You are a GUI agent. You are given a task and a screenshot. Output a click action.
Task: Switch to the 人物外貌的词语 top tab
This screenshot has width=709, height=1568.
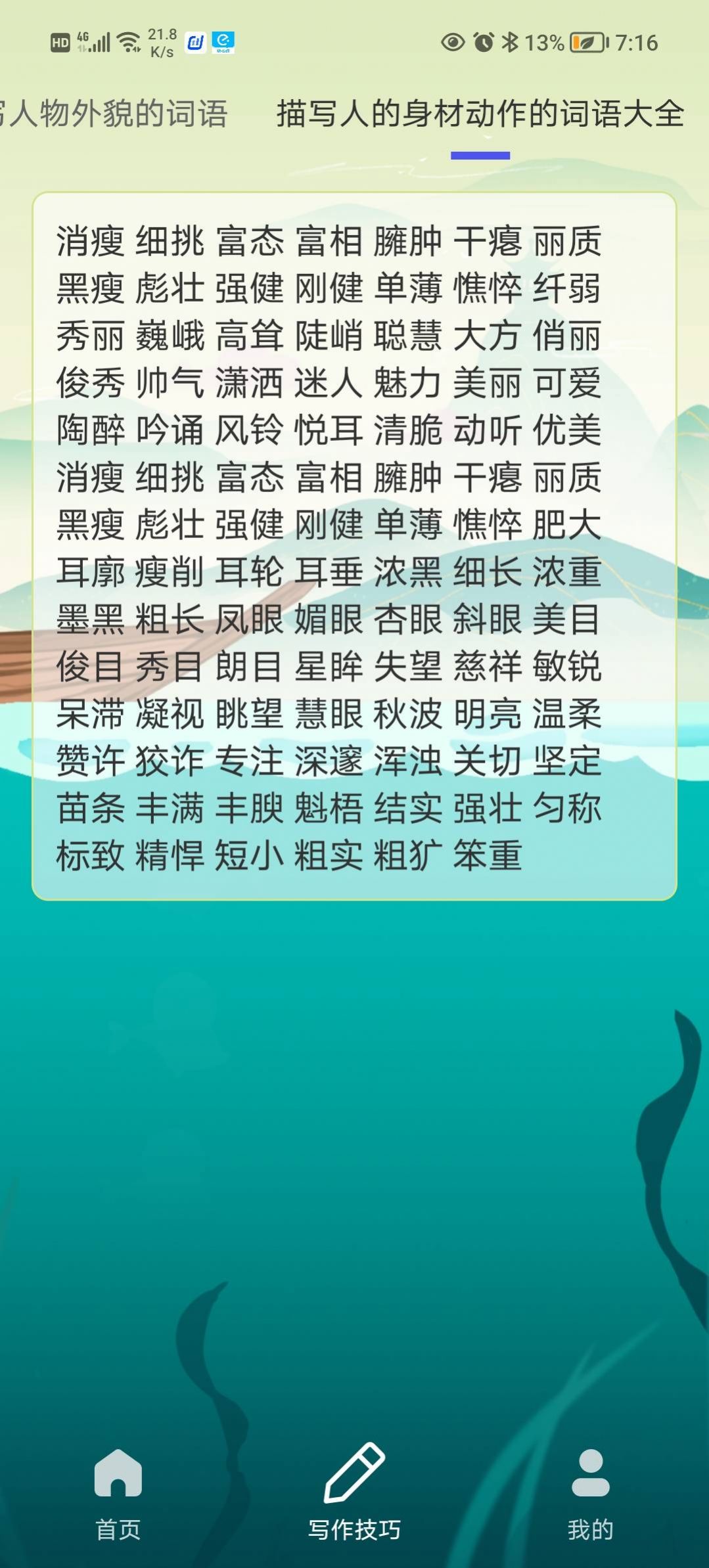[x=115, y=114]
